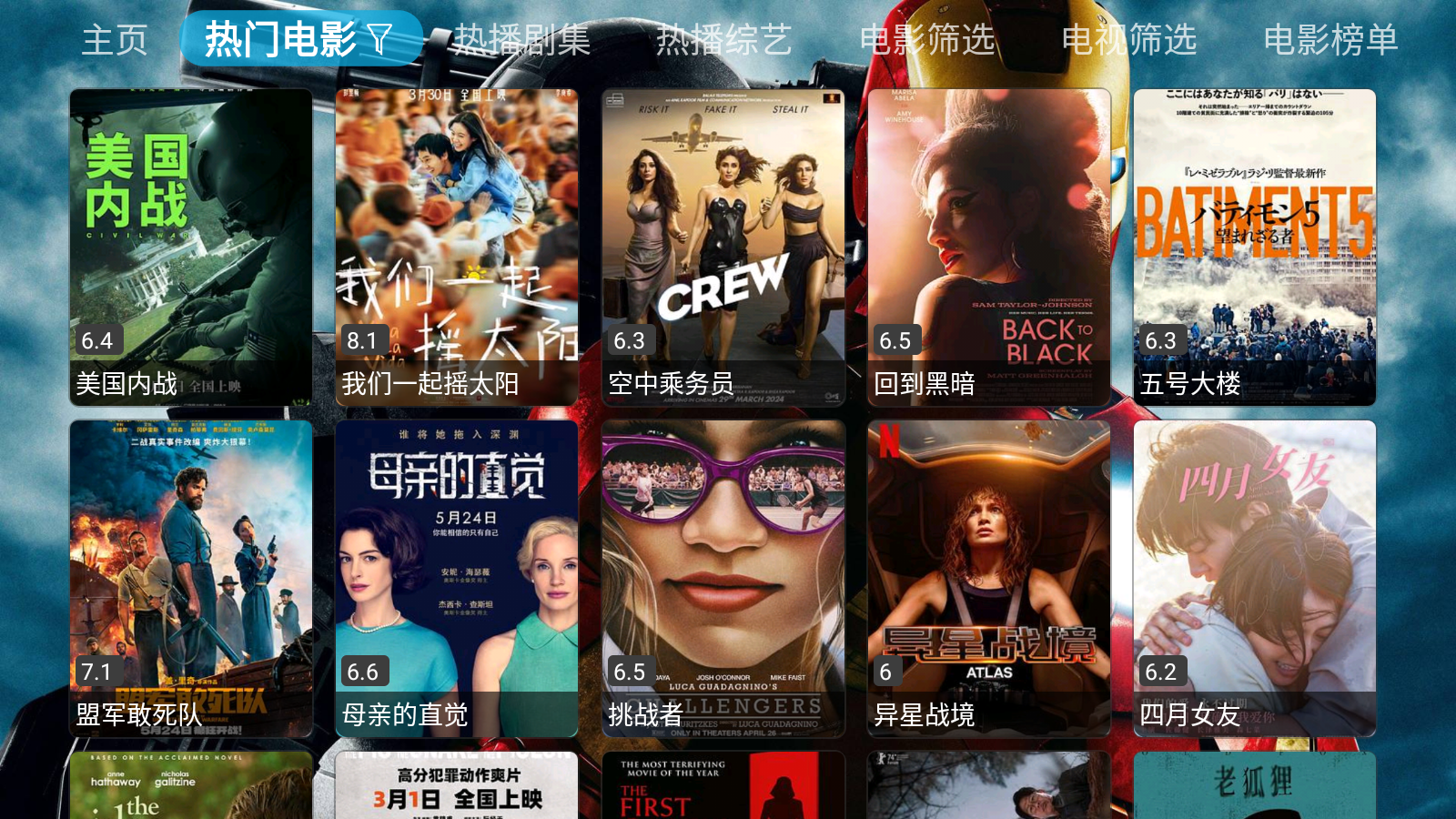Screen dimensions: 1456x819
Task: Switch to the 热播剧集 tab
Action: click(522, 40)
